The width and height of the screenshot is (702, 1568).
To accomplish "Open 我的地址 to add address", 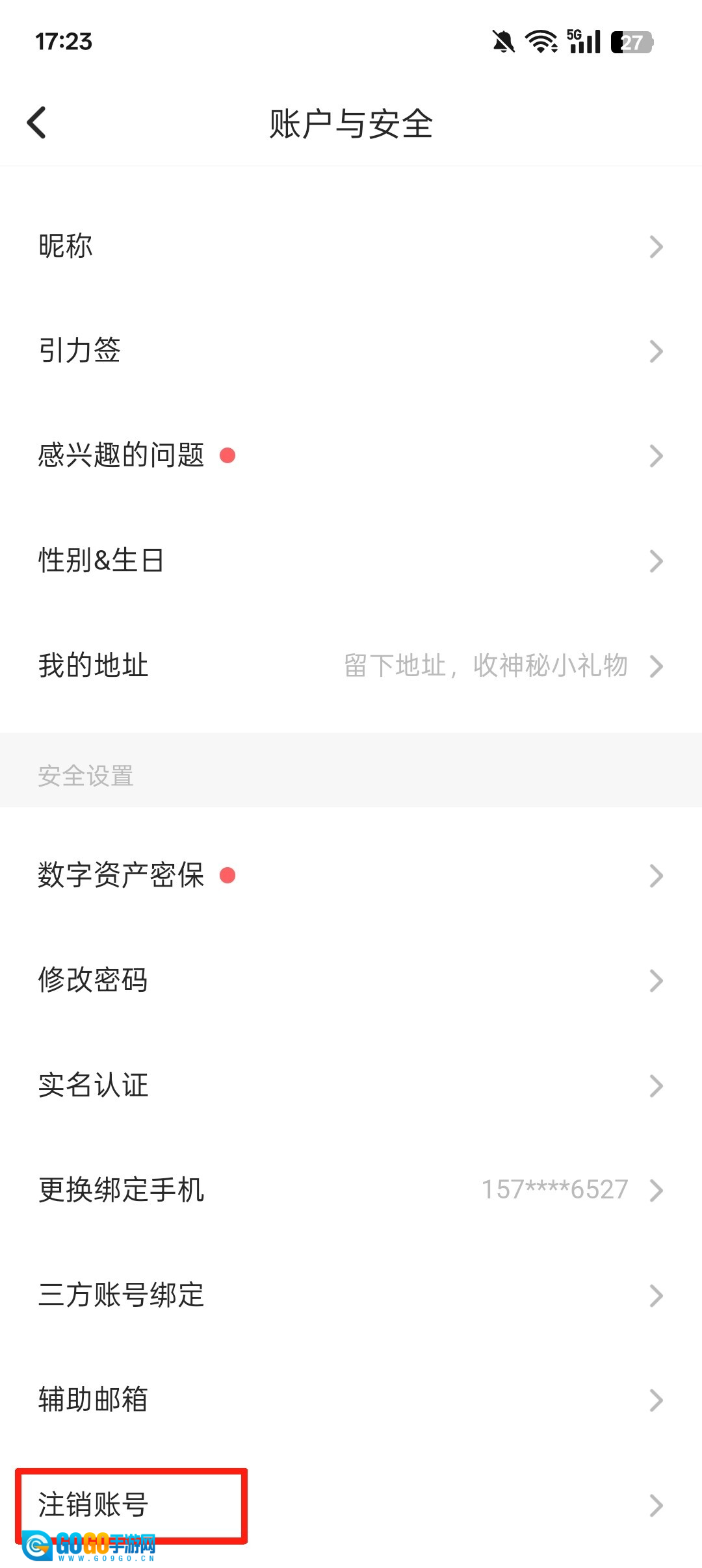I will 351,665.
